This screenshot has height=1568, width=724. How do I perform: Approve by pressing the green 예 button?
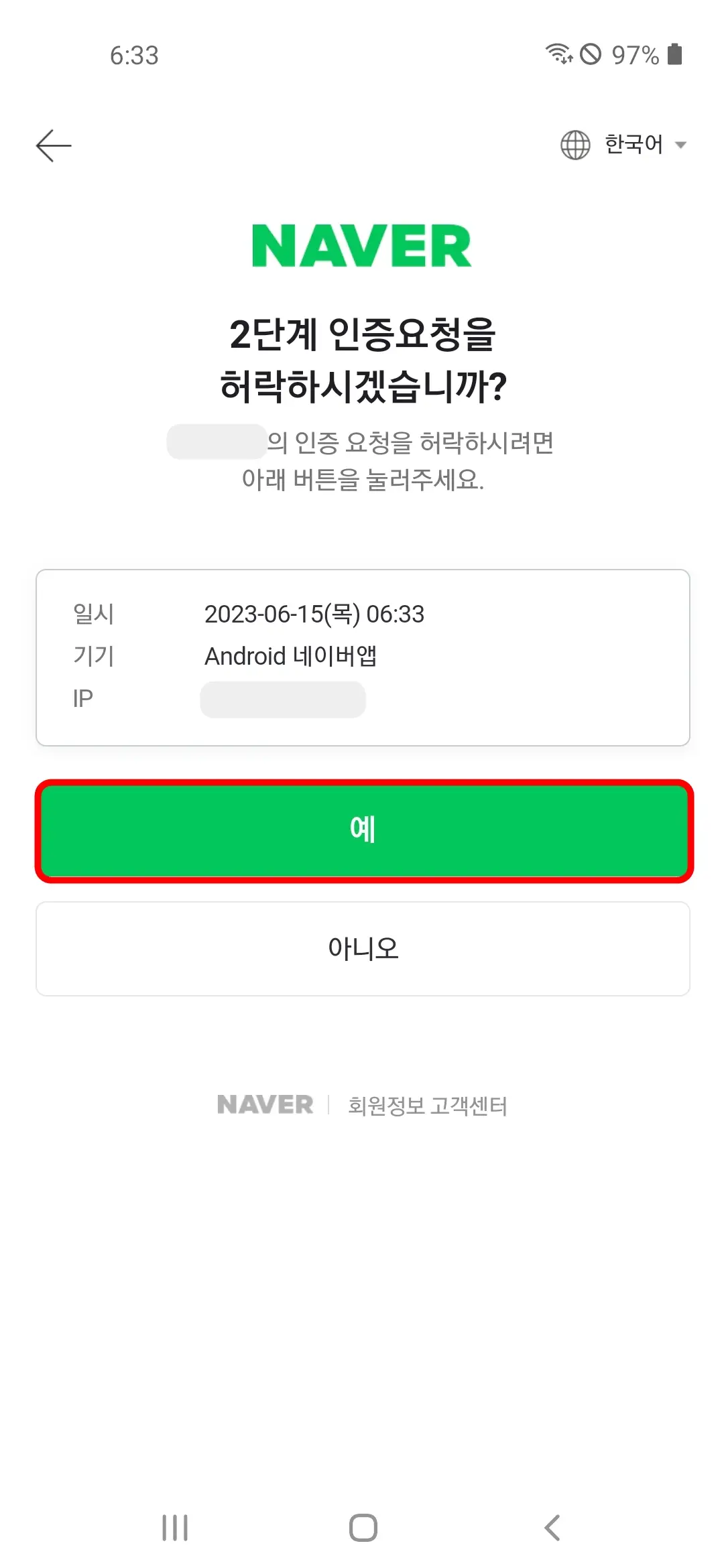(x=362, y=830)
